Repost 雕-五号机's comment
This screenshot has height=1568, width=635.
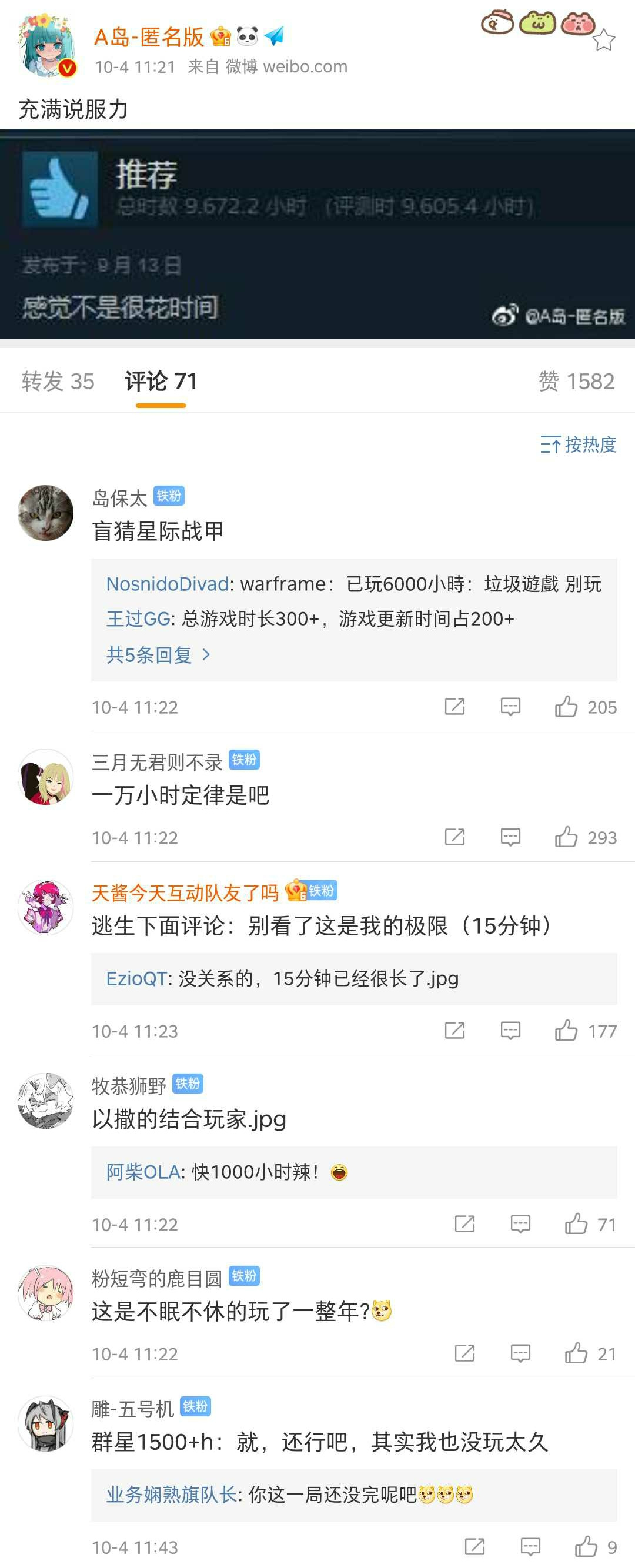[x=474, y=1546]
